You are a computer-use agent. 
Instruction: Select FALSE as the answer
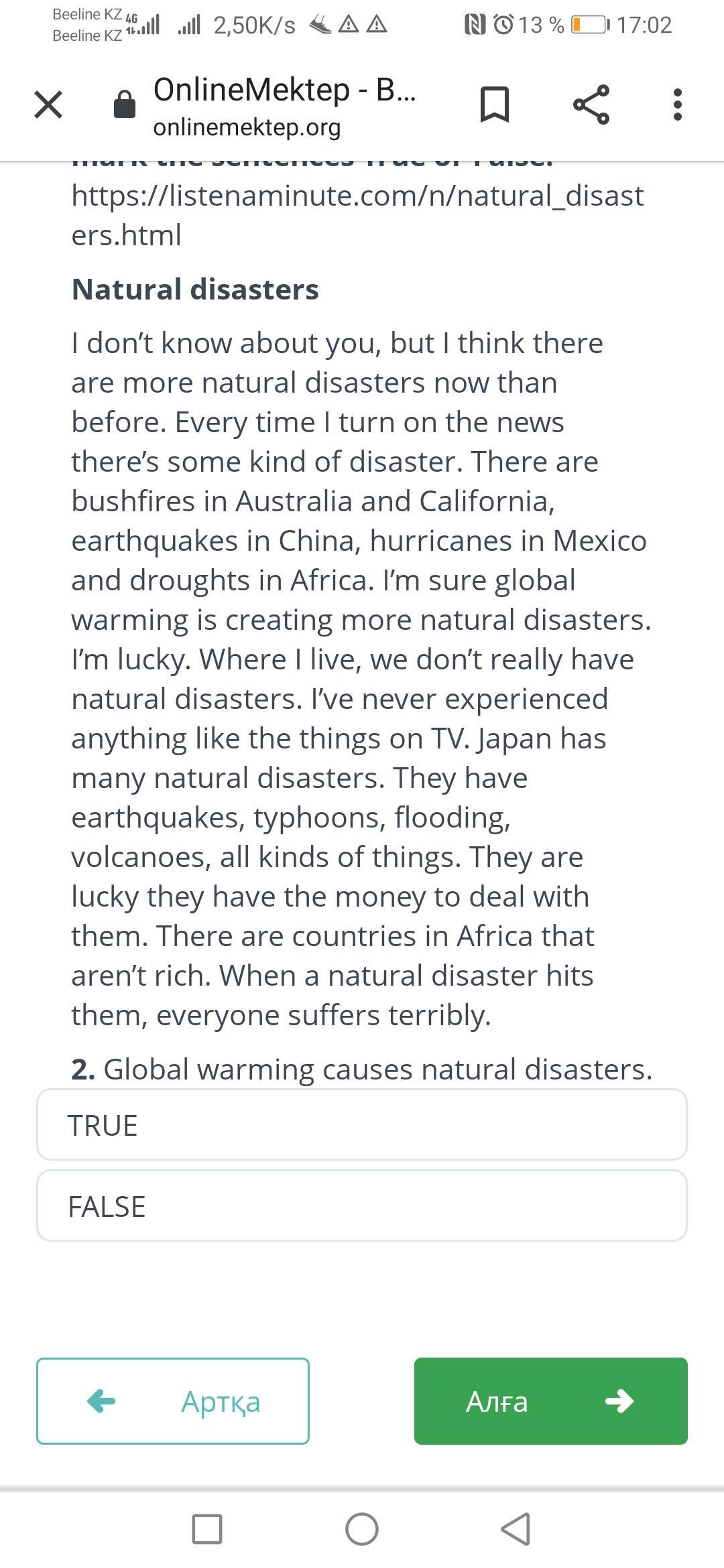pos(362,1206)
